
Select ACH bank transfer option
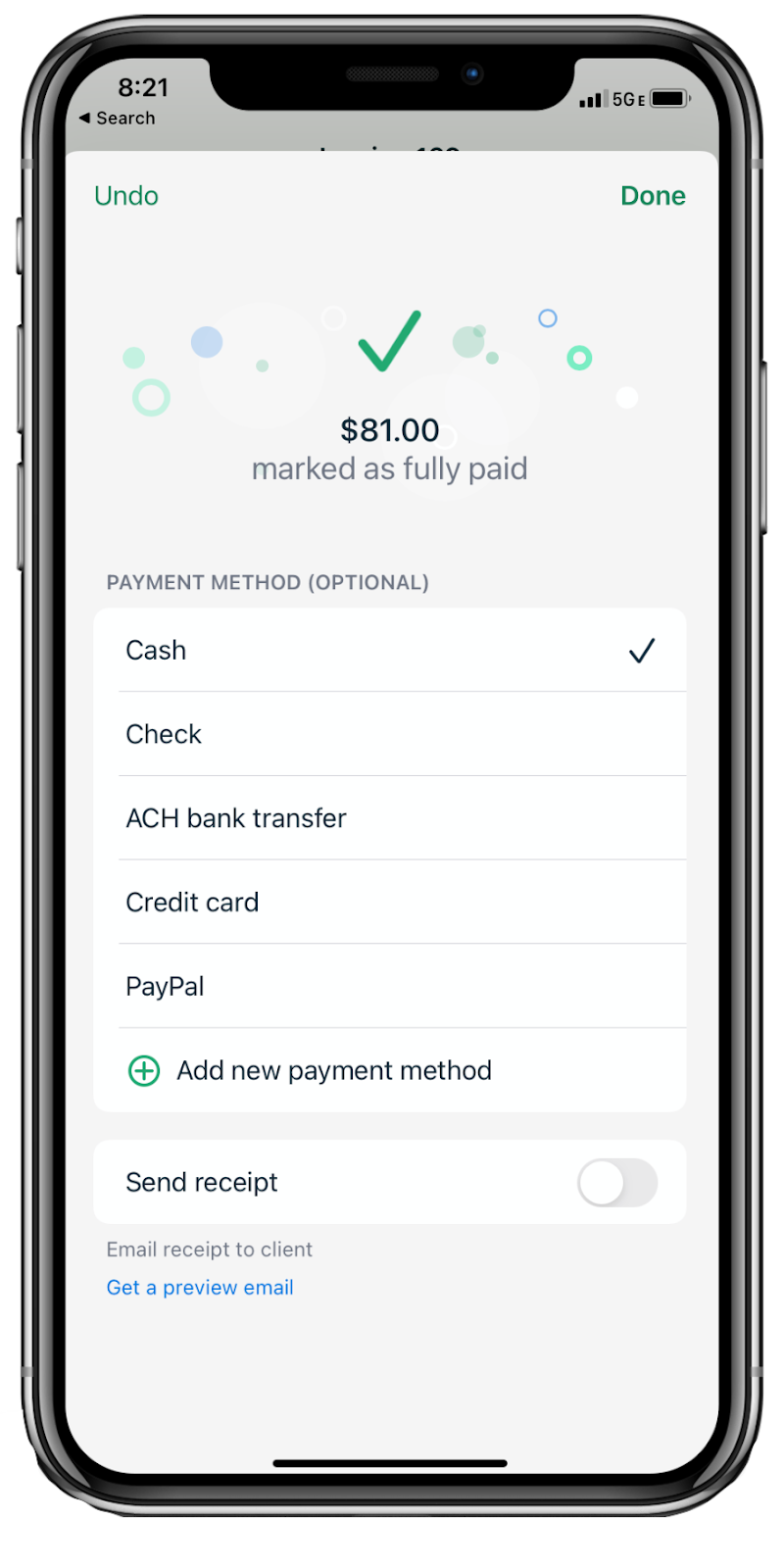click(x=390, y=818)
